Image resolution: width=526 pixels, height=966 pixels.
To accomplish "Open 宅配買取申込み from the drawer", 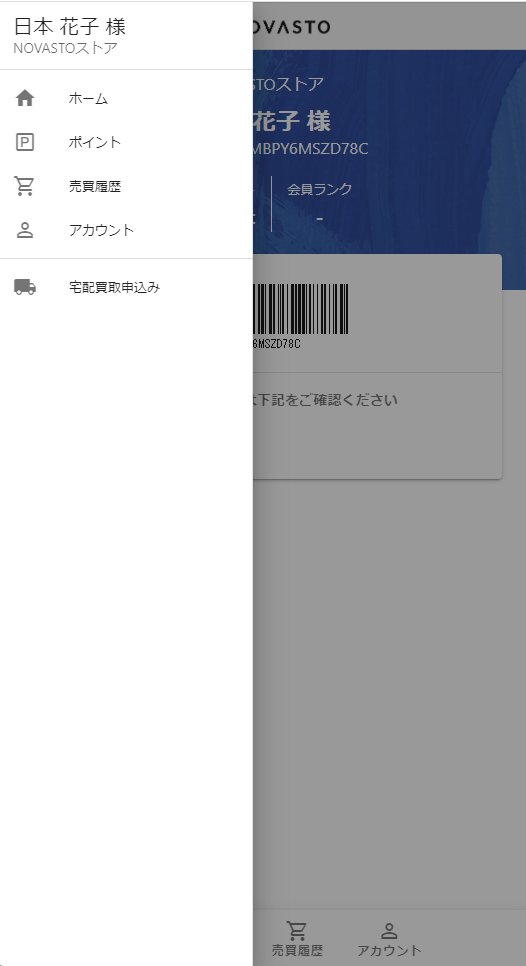I will (x=126, y=287).
